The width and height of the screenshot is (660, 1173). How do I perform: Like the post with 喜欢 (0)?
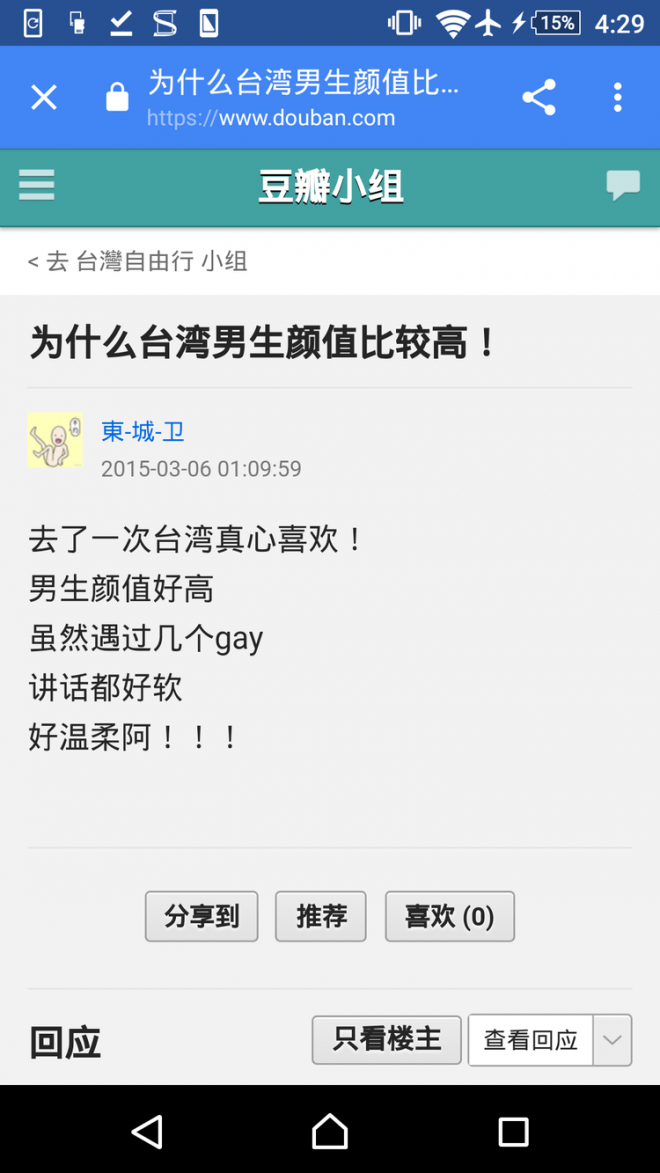tap(449, 916)
